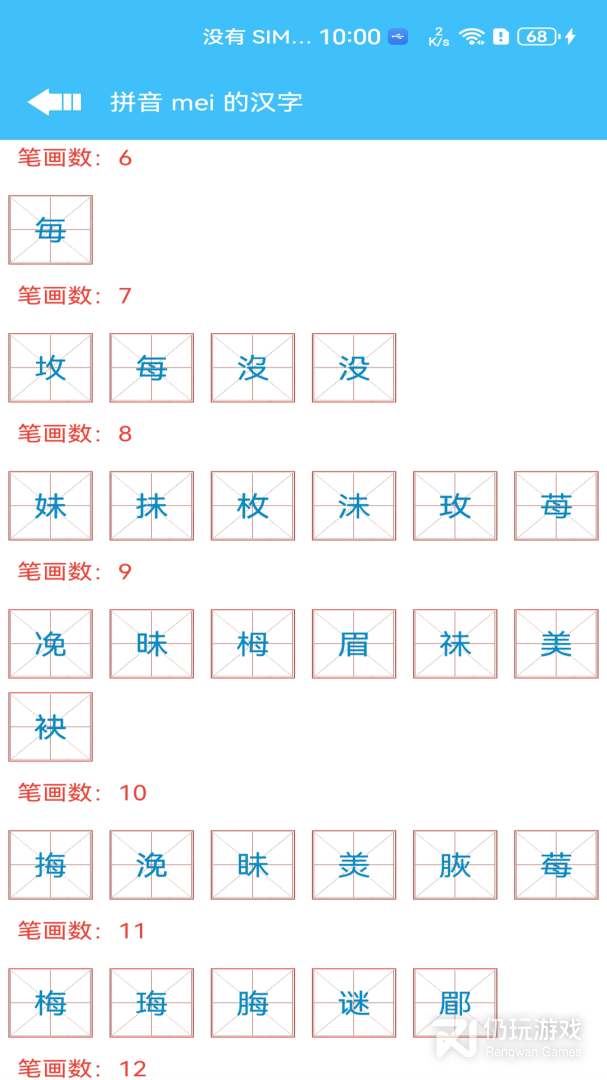View details for character 抹
Viewport: 607px width, 1080px height.
(x=151, y=506)
